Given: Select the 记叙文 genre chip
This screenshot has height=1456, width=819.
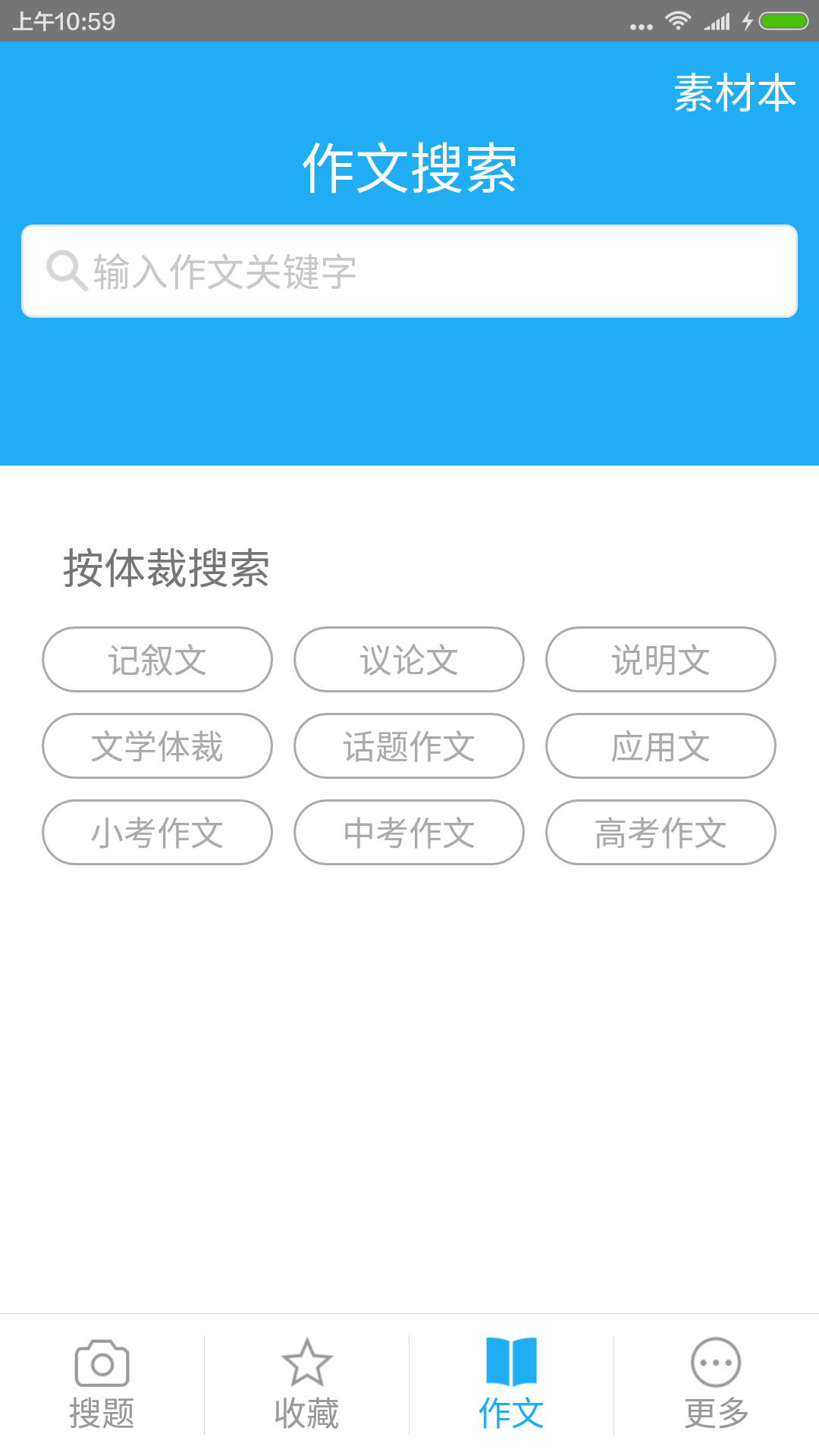Looking at the screenshot, I should (157, 659).
